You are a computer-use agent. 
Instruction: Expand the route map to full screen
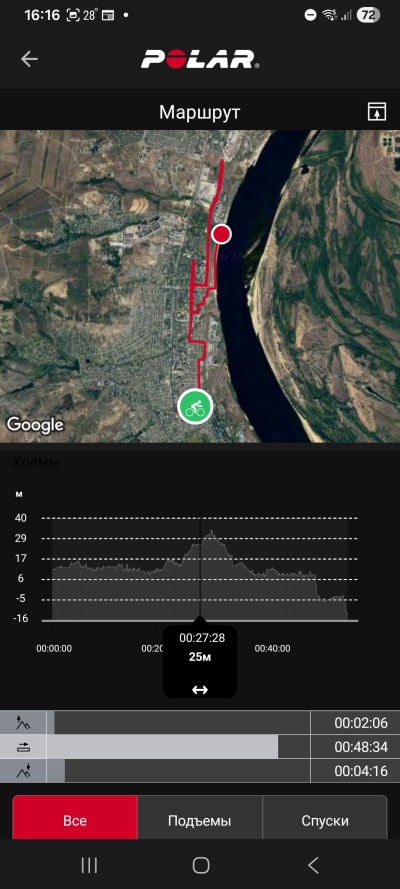pyautogui.click(x=377, y=112)
